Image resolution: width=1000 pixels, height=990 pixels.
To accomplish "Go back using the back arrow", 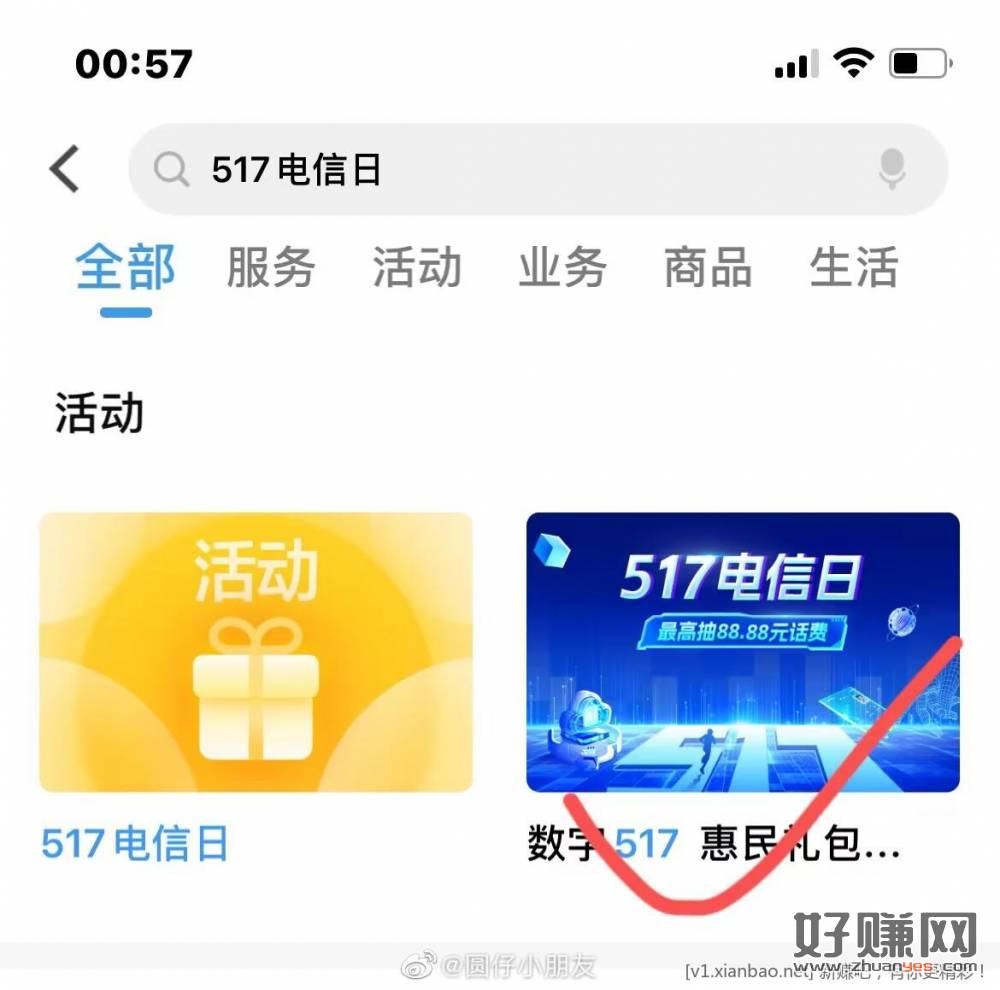I will pos(65,168).
